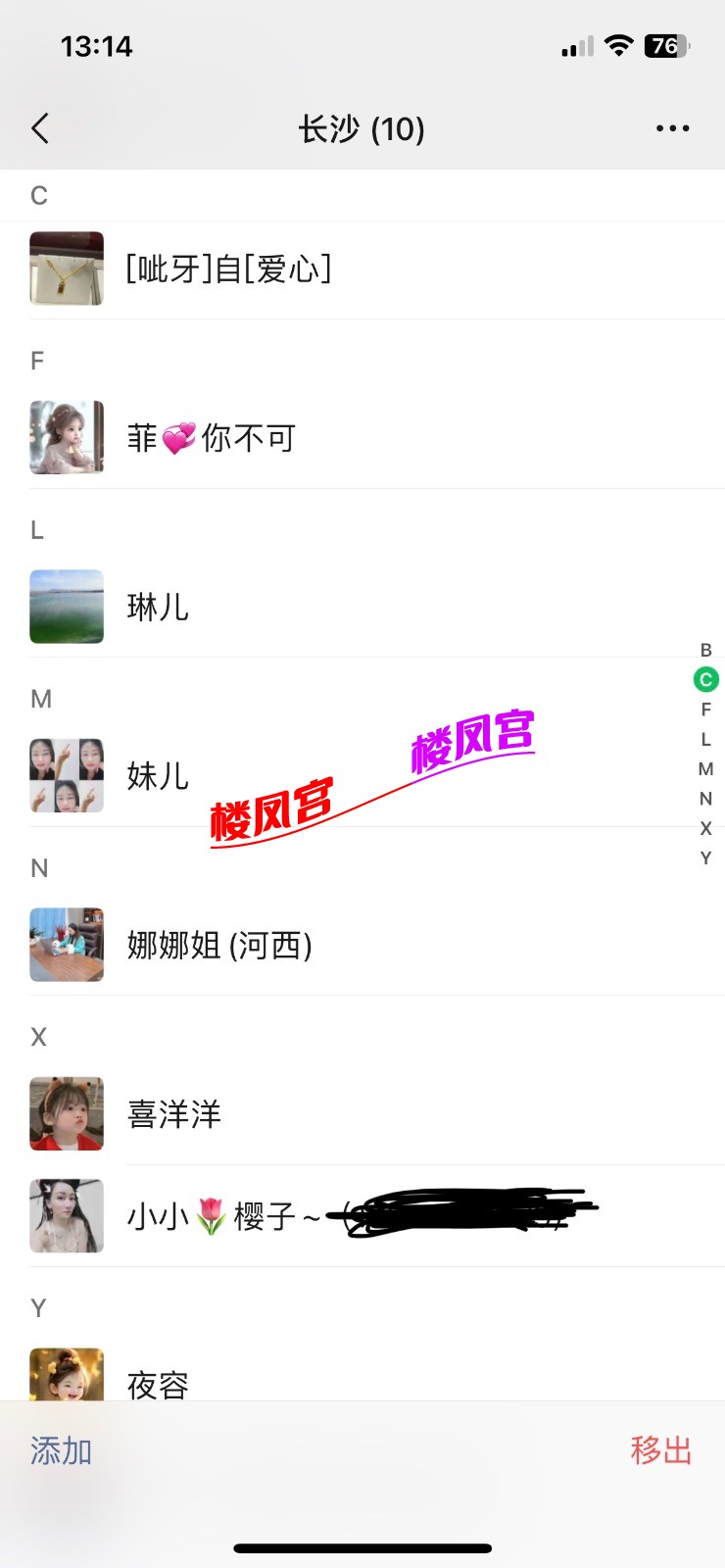The height and width of the screenshot is (1568, 725).
Task: Go back using the top-left arrow
Action: pos(40,128)
